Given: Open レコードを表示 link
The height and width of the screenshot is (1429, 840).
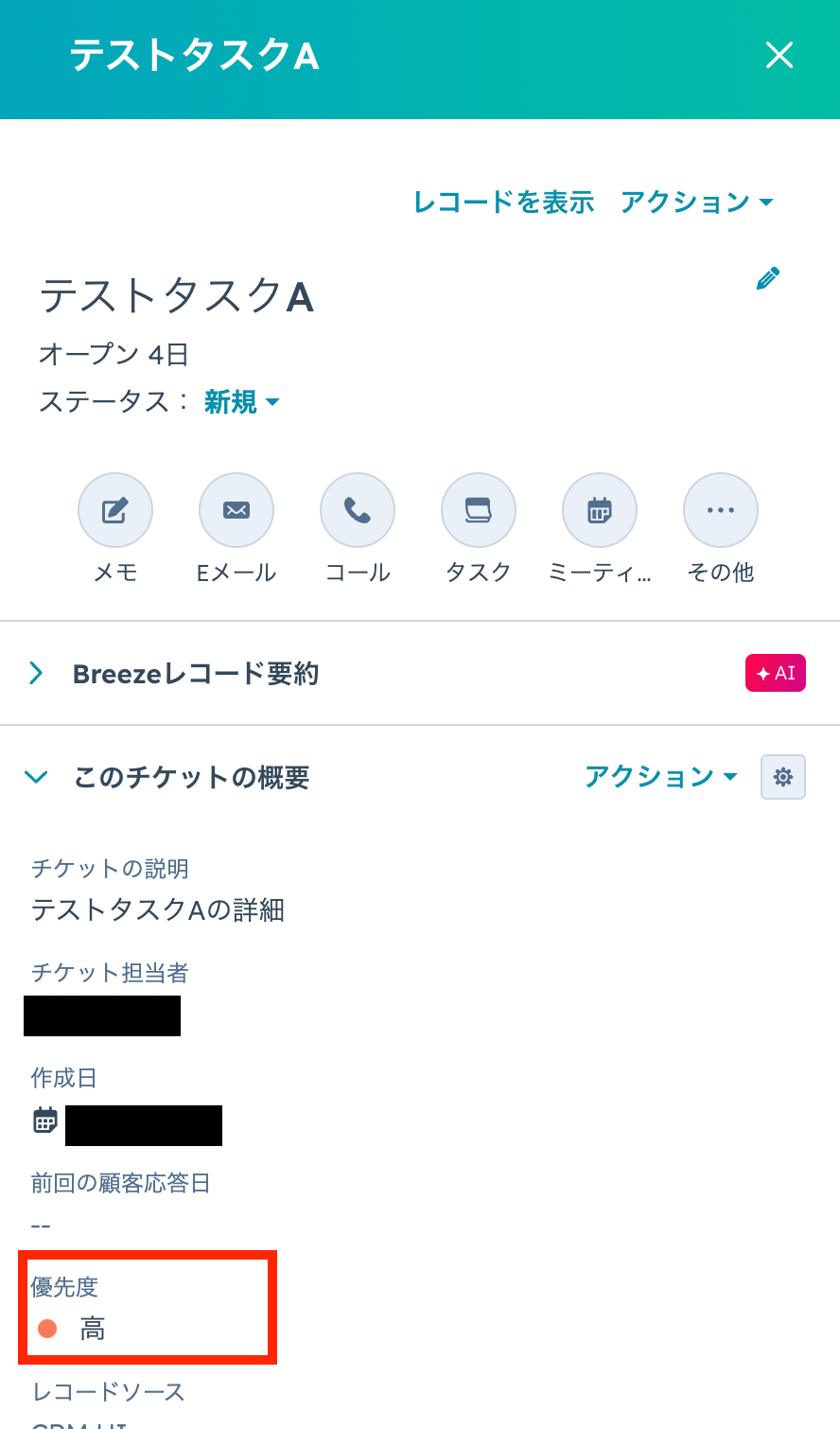Looking at the screenshot, I should (503, 202).
